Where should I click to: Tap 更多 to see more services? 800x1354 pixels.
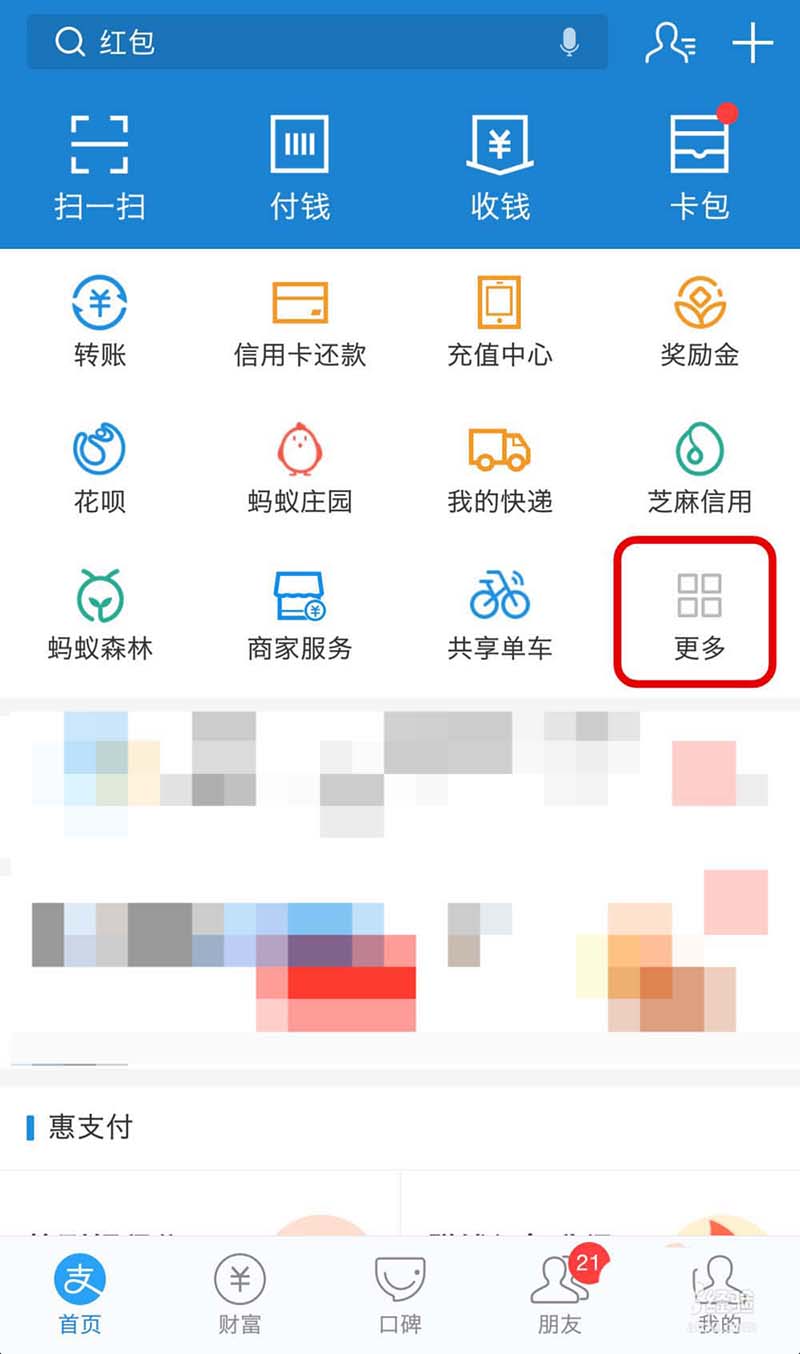click(699, 614)
